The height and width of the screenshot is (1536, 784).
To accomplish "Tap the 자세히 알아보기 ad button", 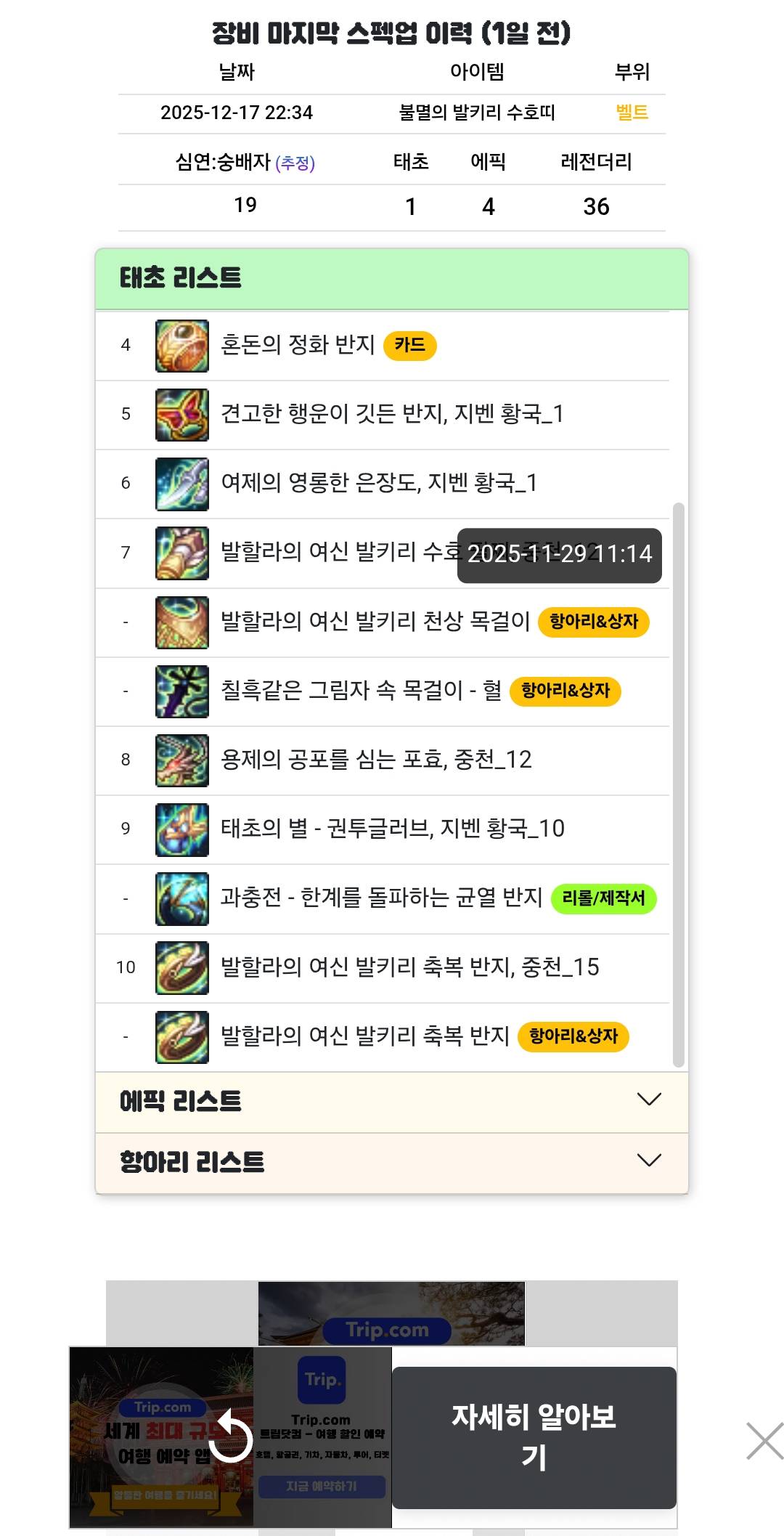I will tap(534, 1437).
